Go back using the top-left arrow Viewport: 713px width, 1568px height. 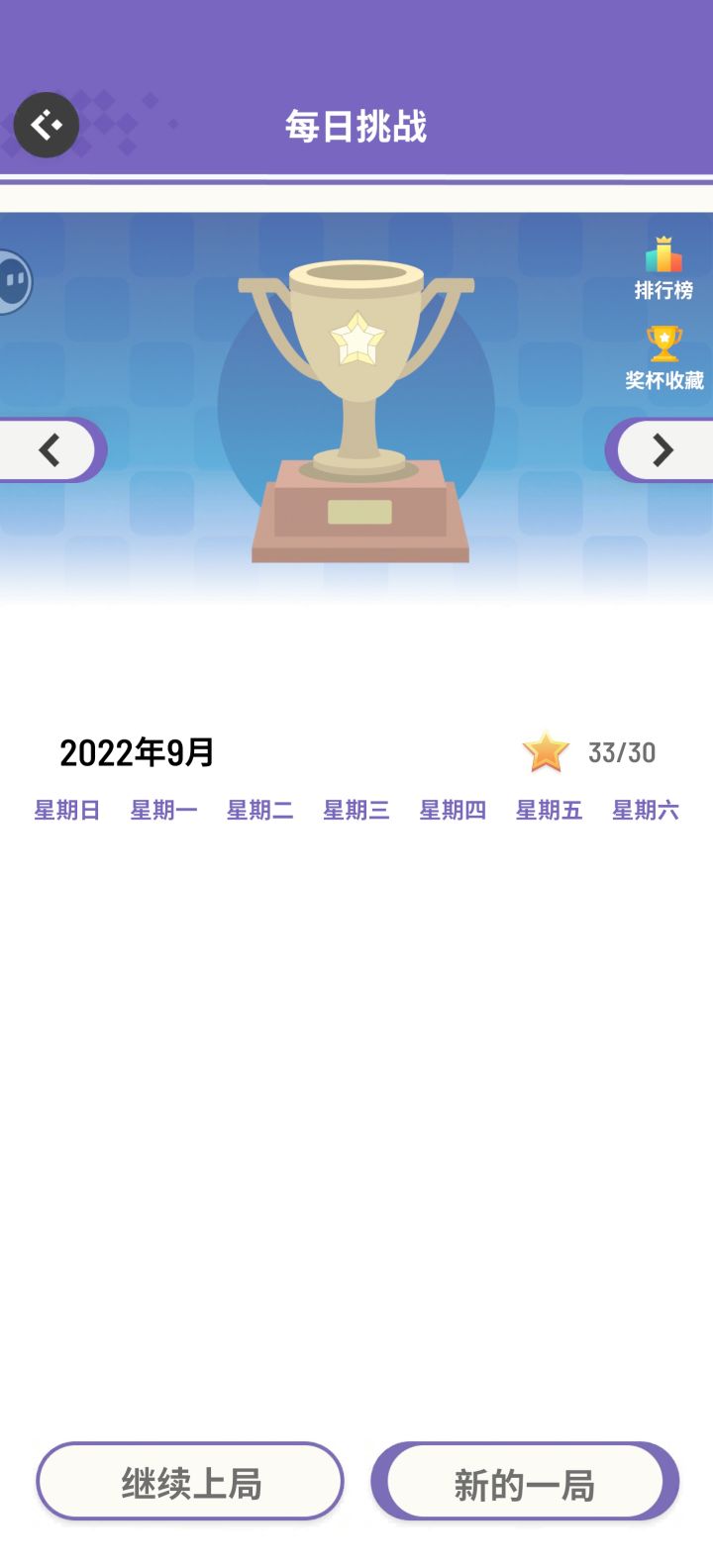coord(46,125)
